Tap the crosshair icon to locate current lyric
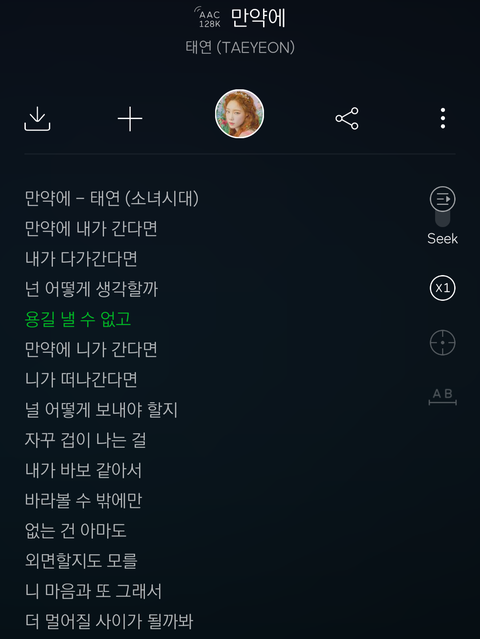Screen dimensions: 480x639 (443, 342)
